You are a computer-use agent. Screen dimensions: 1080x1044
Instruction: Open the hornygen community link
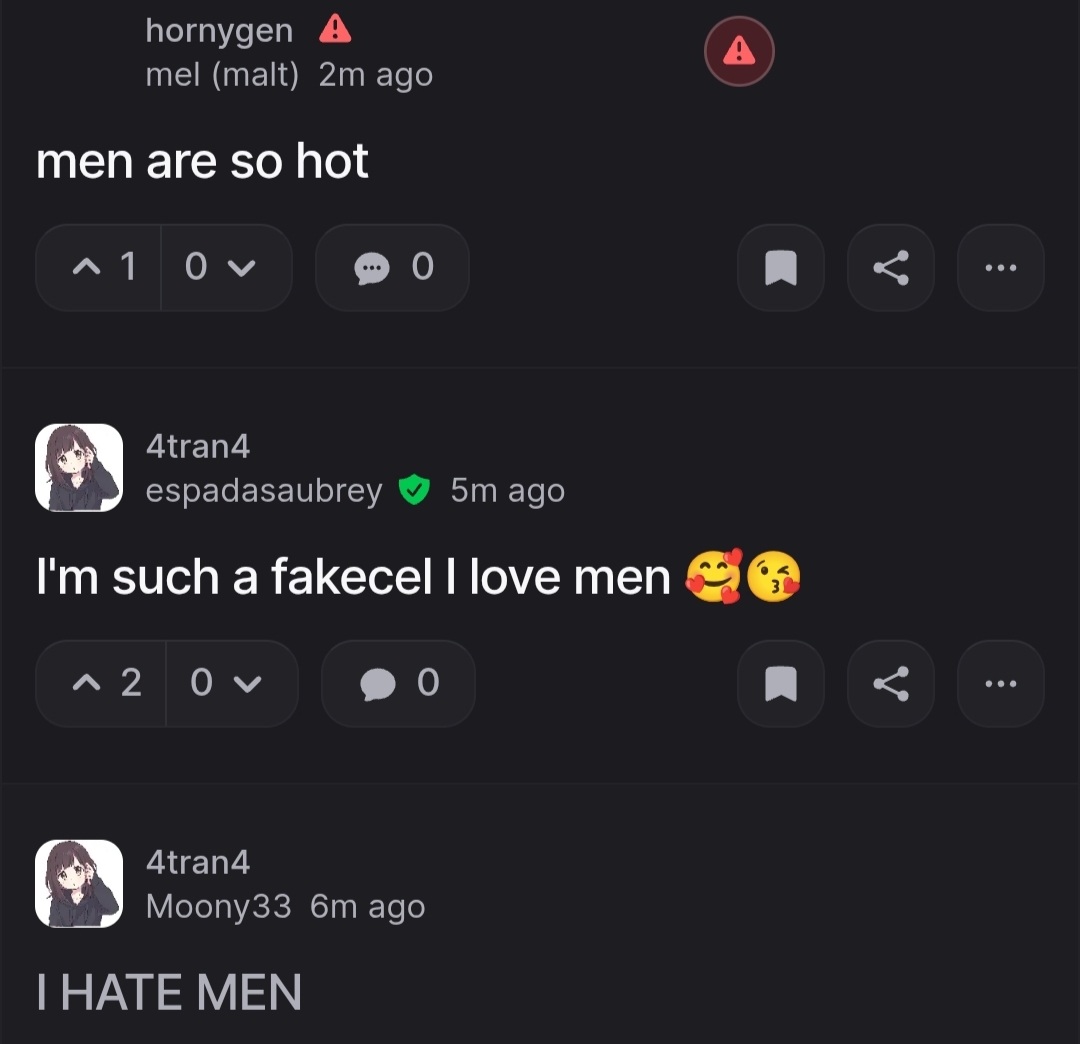[x=219, y=31]
